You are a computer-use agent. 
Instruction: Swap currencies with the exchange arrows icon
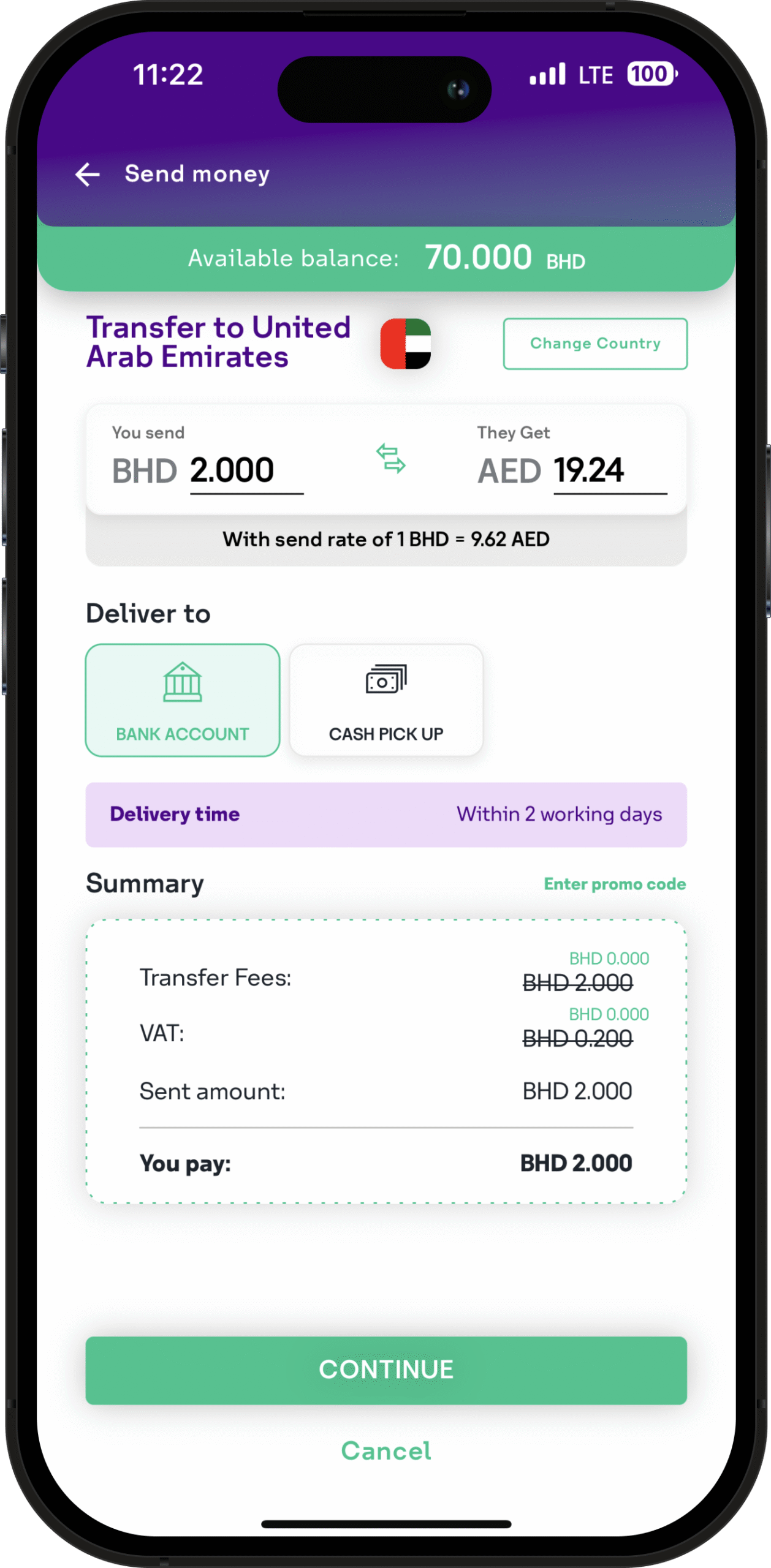coord(391,459)
